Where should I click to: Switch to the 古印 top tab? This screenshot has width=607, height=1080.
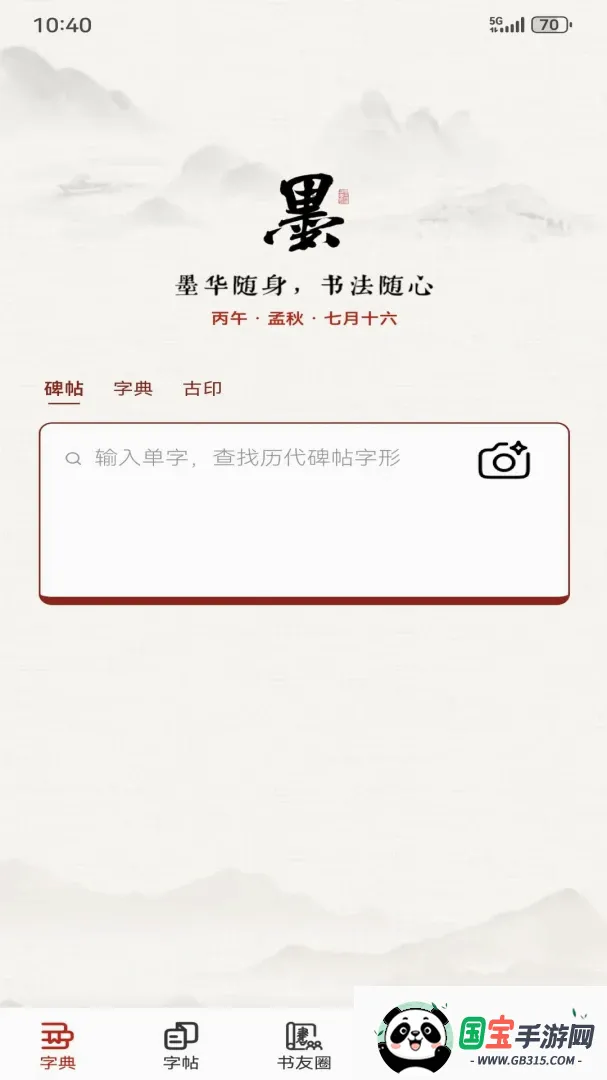pos(203,388)
